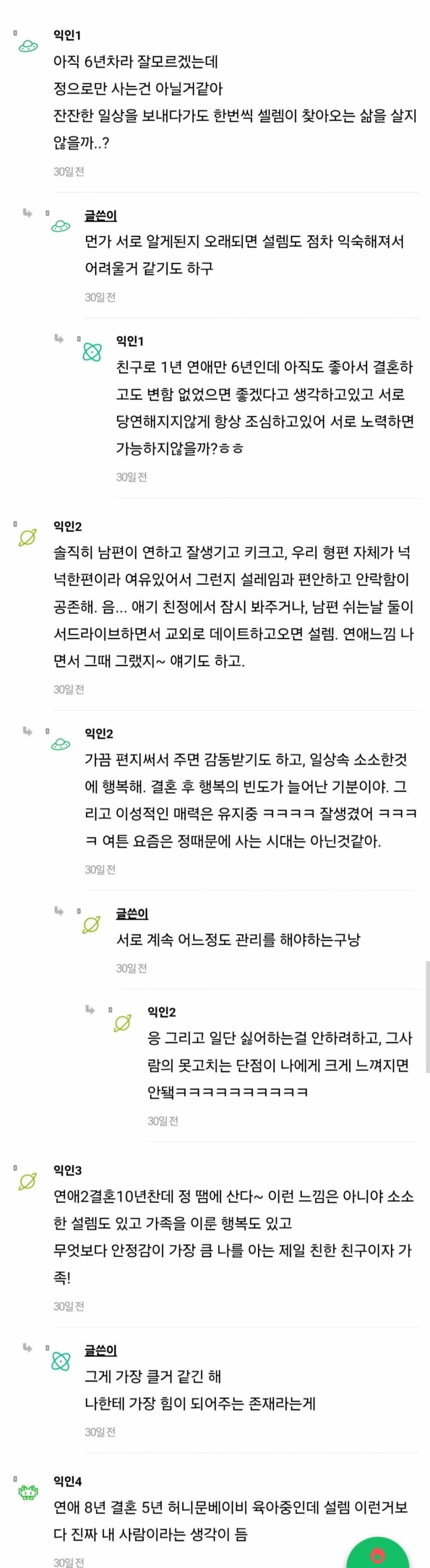Open 익인1's comment about 6년차
The width and height of the screenshot is (430, 1568).
[x=234, y=102]
